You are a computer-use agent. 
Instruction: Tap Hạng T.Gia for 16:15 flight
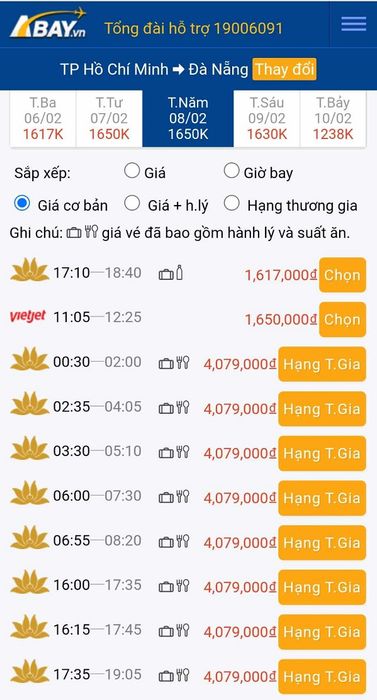[322, 632]
